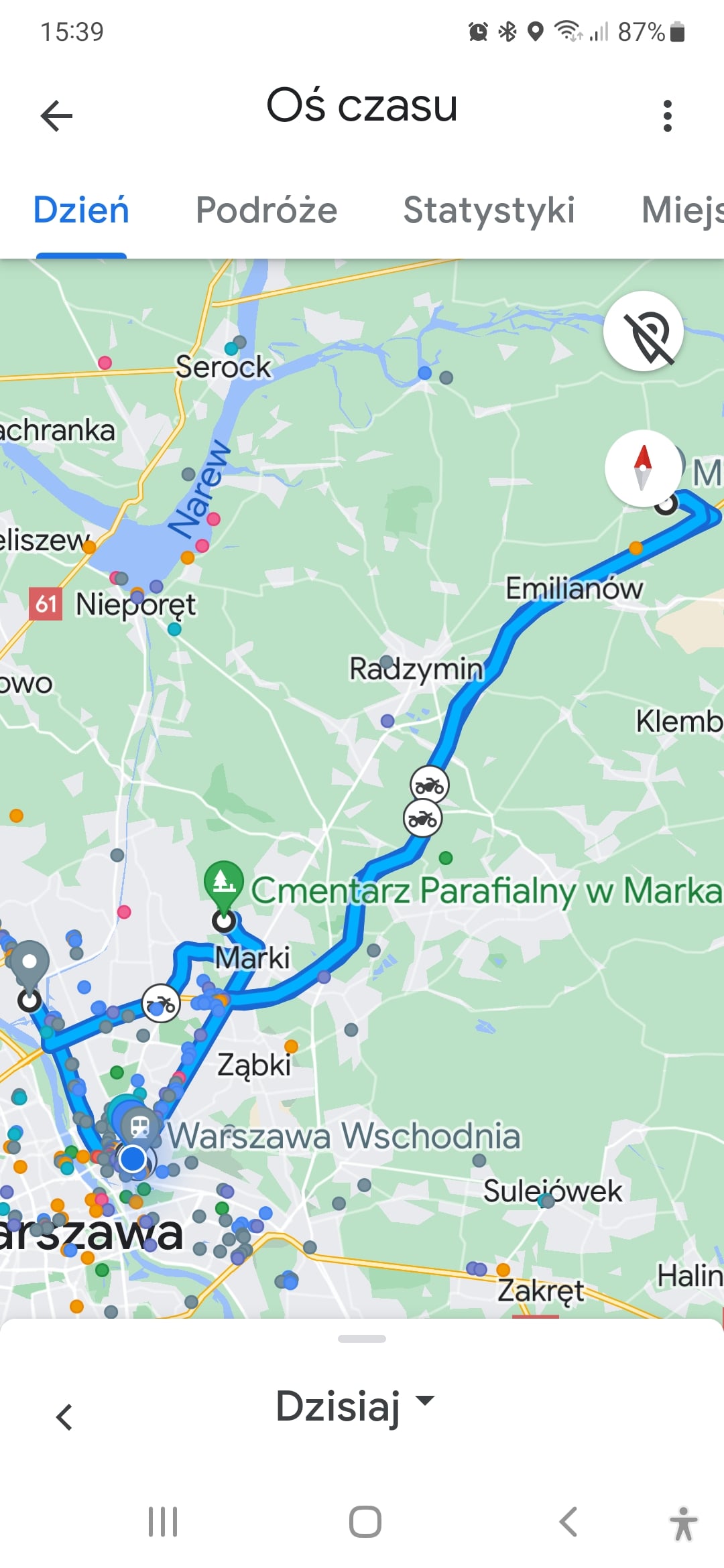Open the Statystyki tab
Viewport: 724px width, 1568px height.
(489, 210)
